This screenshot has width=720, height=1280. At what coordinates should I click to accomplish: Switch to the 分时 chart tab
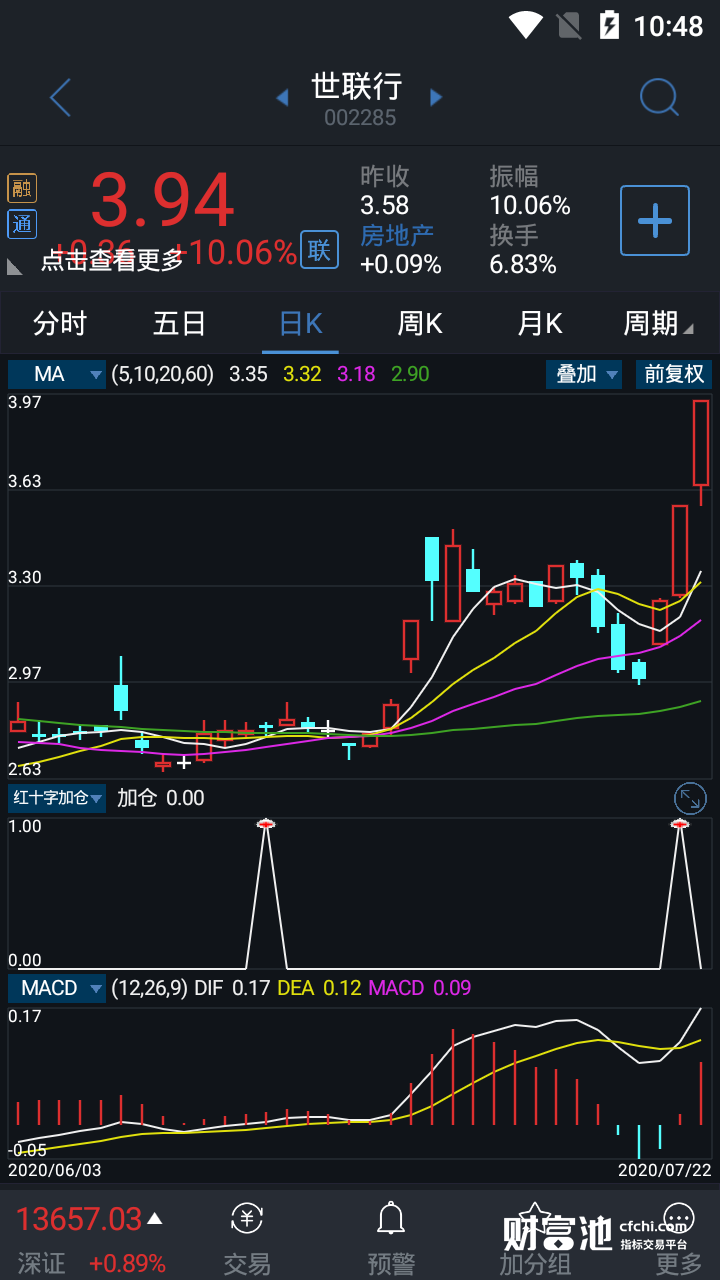[60, 324]
